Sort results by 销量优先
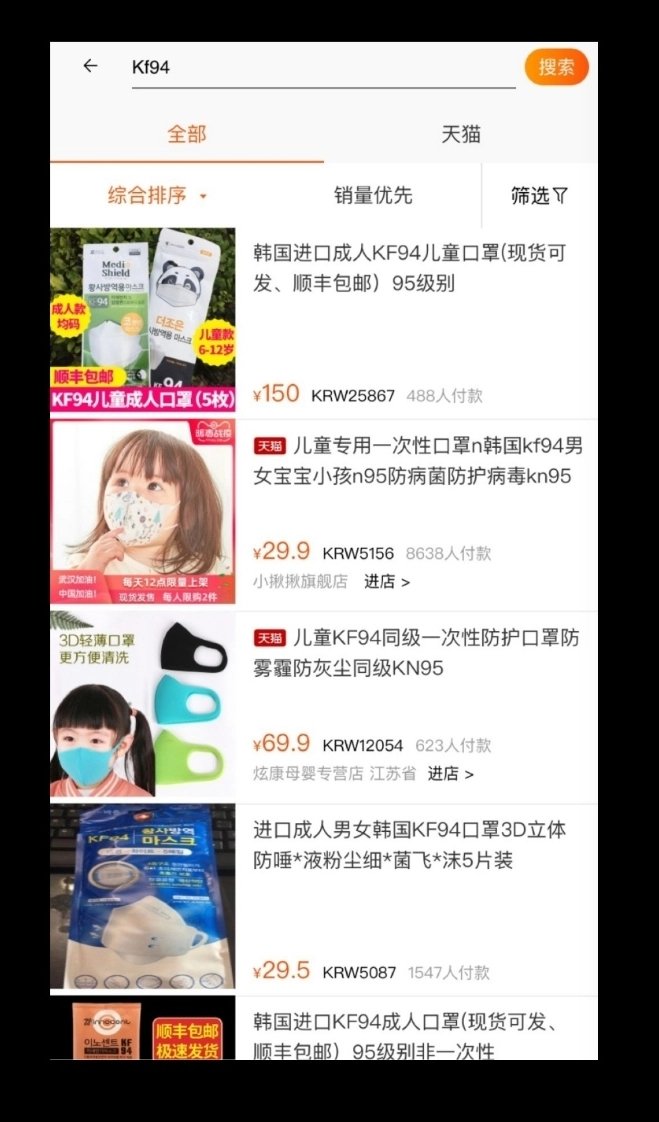Viewport: 659px width, 1122px height. click(x=373, y=196)
